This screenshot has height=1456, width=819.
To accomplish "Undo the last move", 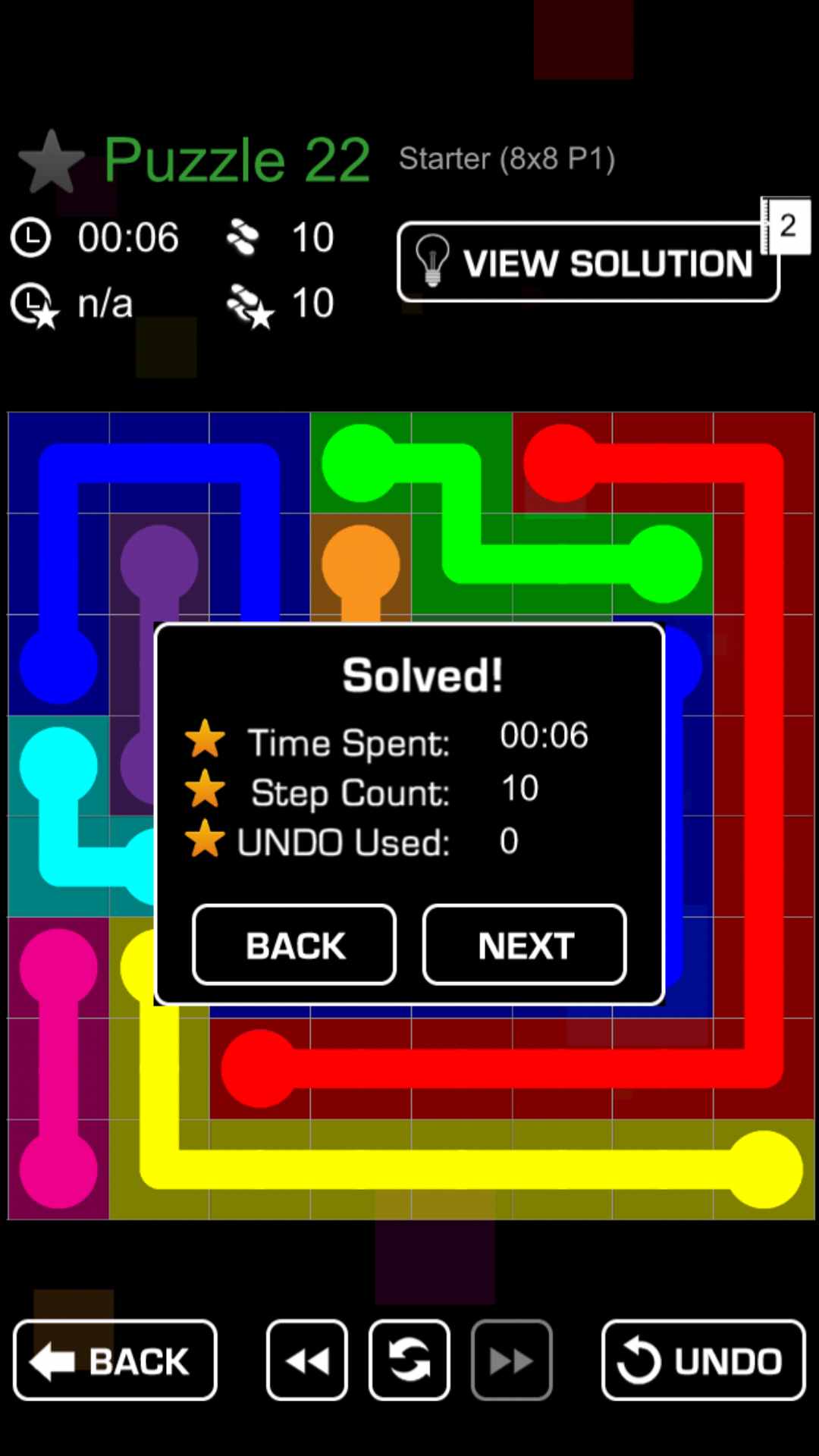I will click(703, 1360).
